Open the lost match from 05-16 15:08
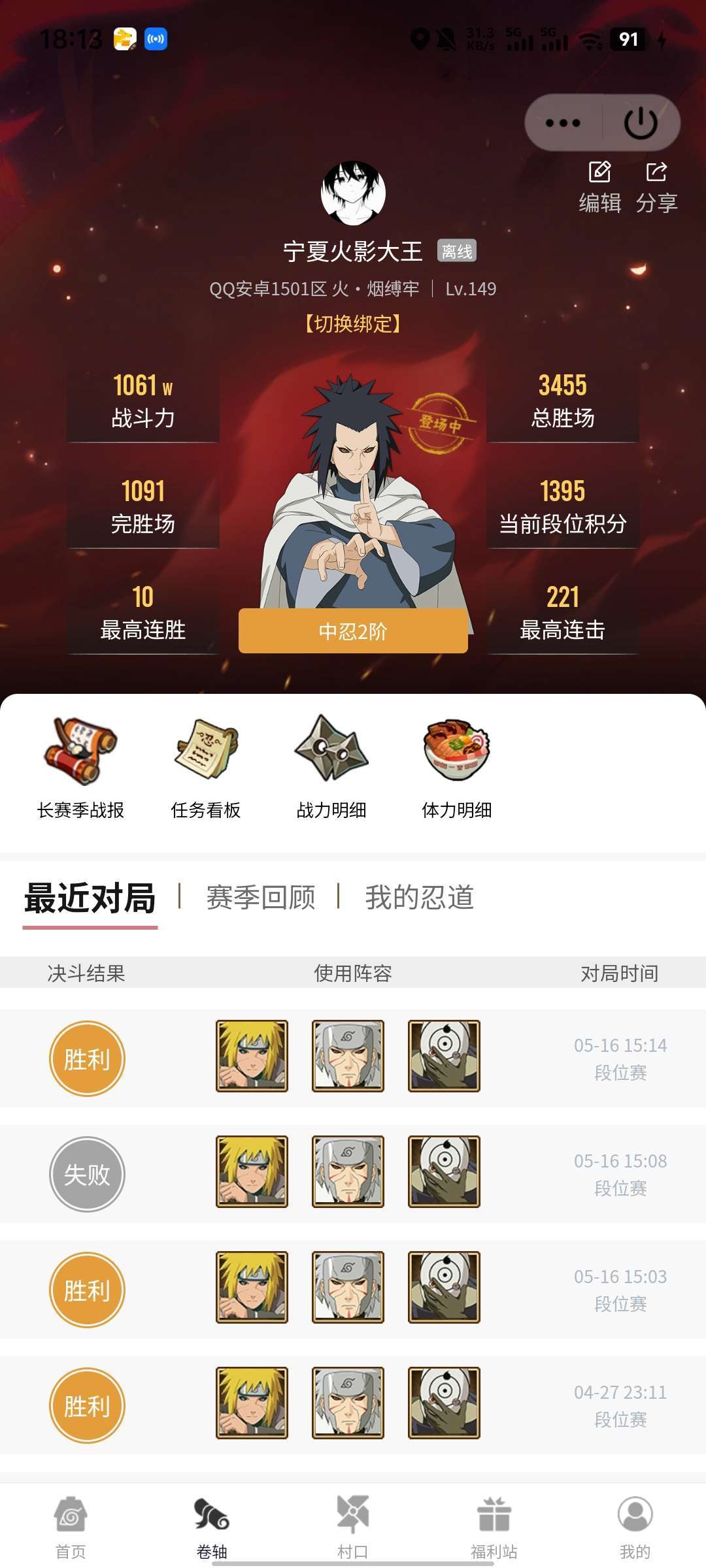706x1568 pixels. tap(353, 1173)
